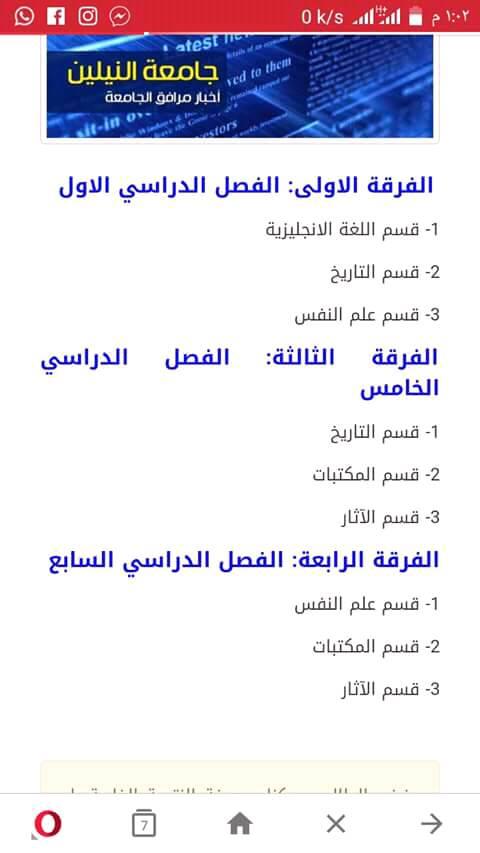
Task: Go to the browser home page
Action: point(240,824)
